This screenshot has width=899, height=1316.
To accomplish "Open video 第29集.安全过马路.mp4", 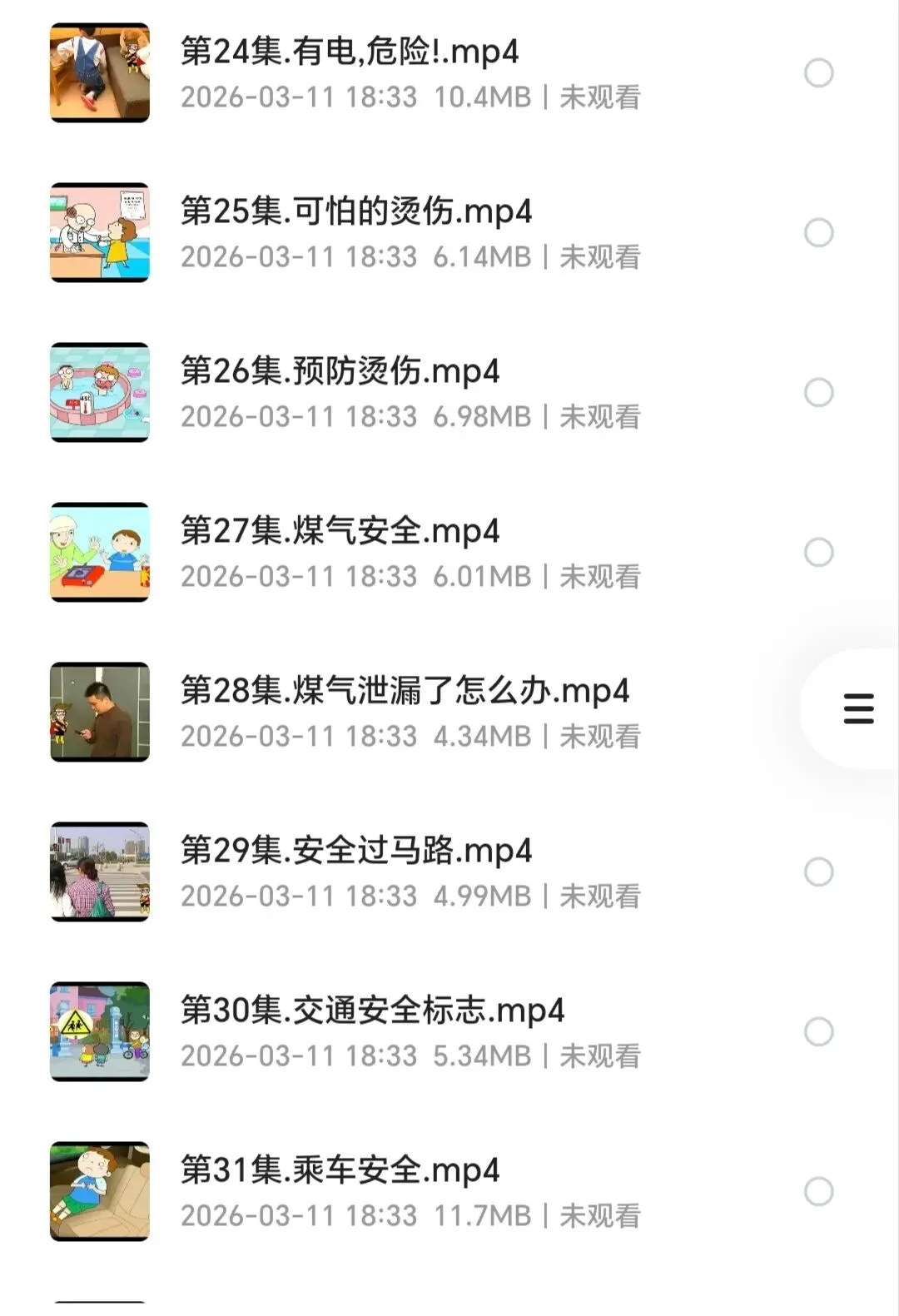I will coord(356,852).
